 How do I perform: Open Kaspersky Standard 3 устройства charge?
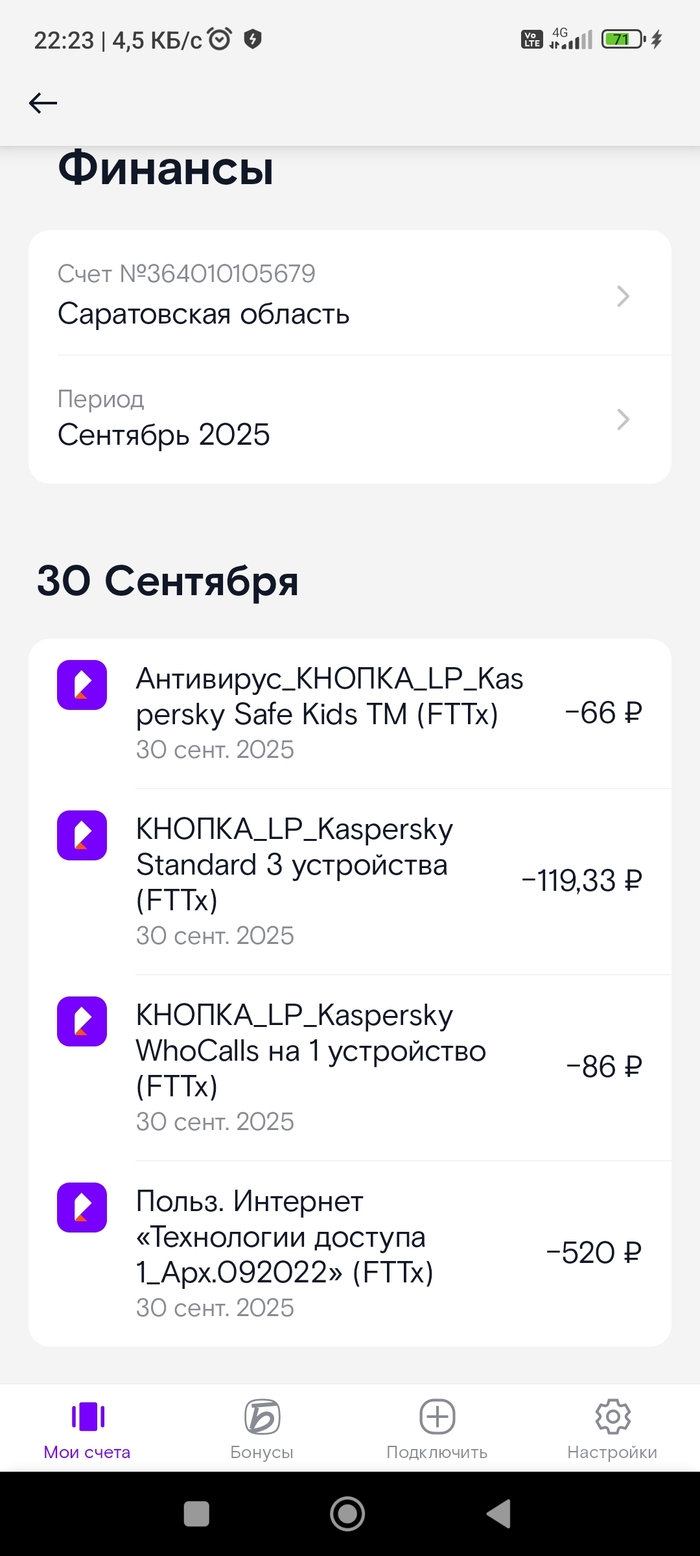(349, 881)
